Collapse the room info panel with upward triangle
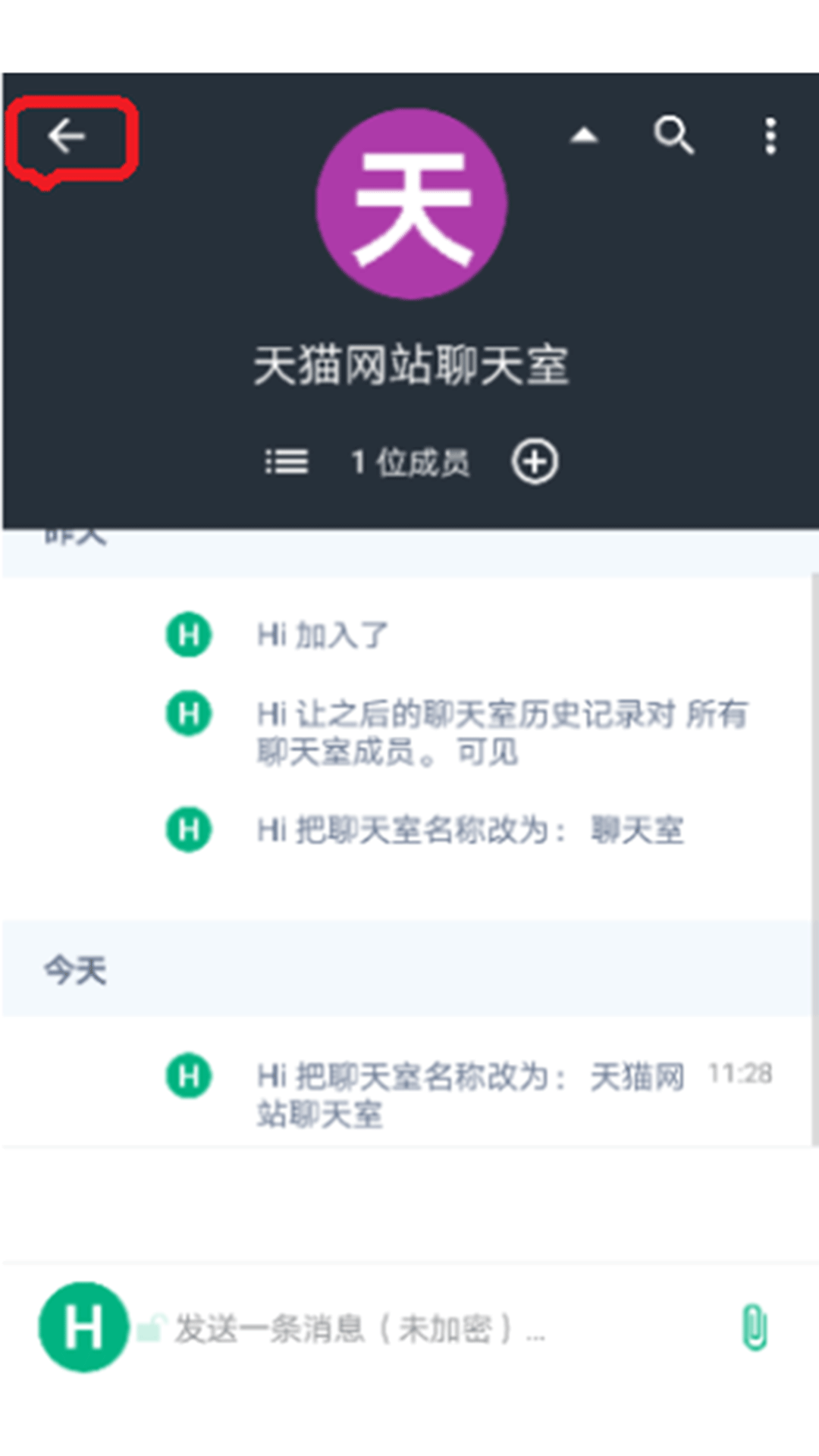Image resolution: width=819 pixels, height=1456 pixels. tap(584, 135)
